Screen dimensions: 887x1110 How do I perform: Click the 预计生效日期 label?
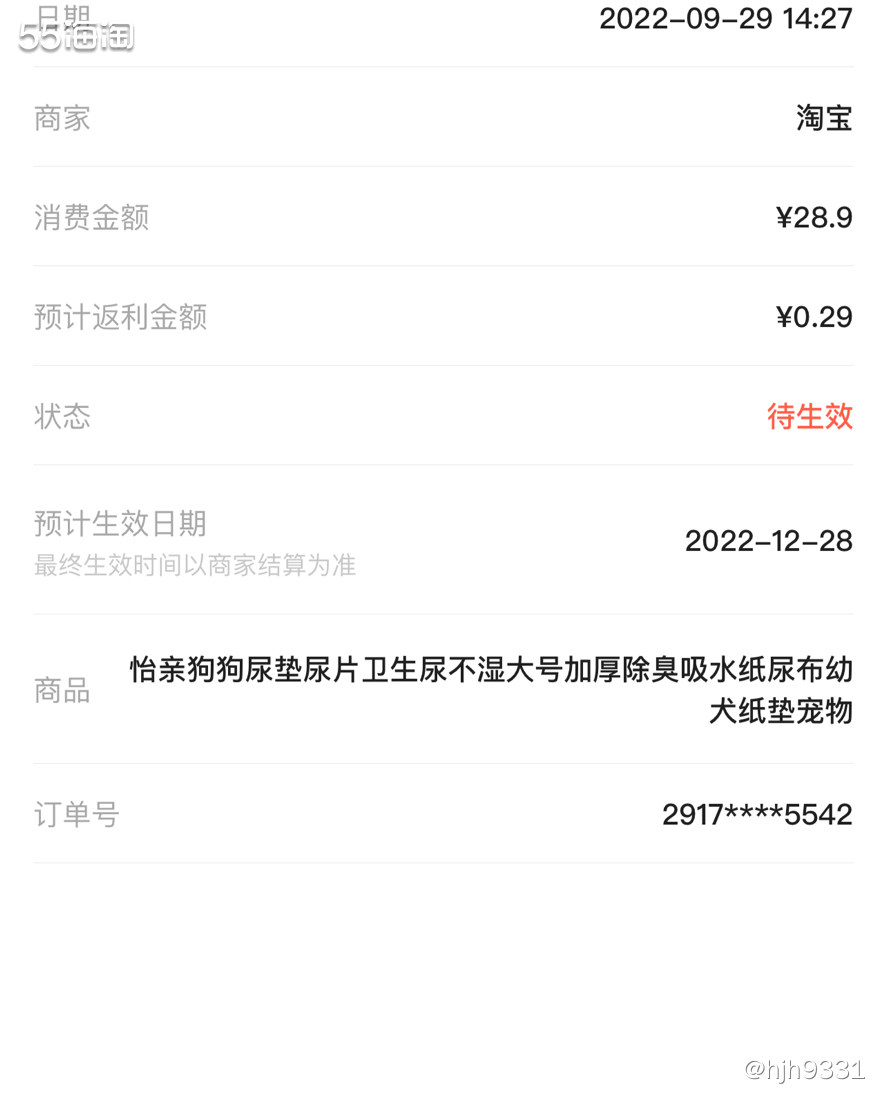click(120, 523)
